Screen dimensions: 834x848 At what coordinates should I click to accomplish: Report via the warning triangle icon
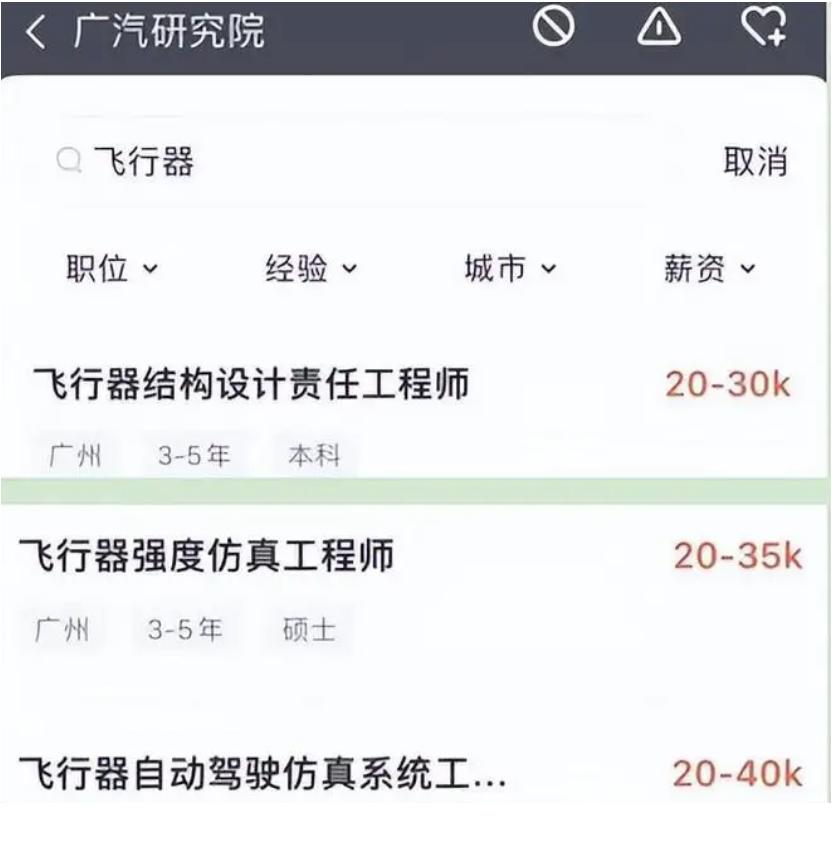(658, 29)
